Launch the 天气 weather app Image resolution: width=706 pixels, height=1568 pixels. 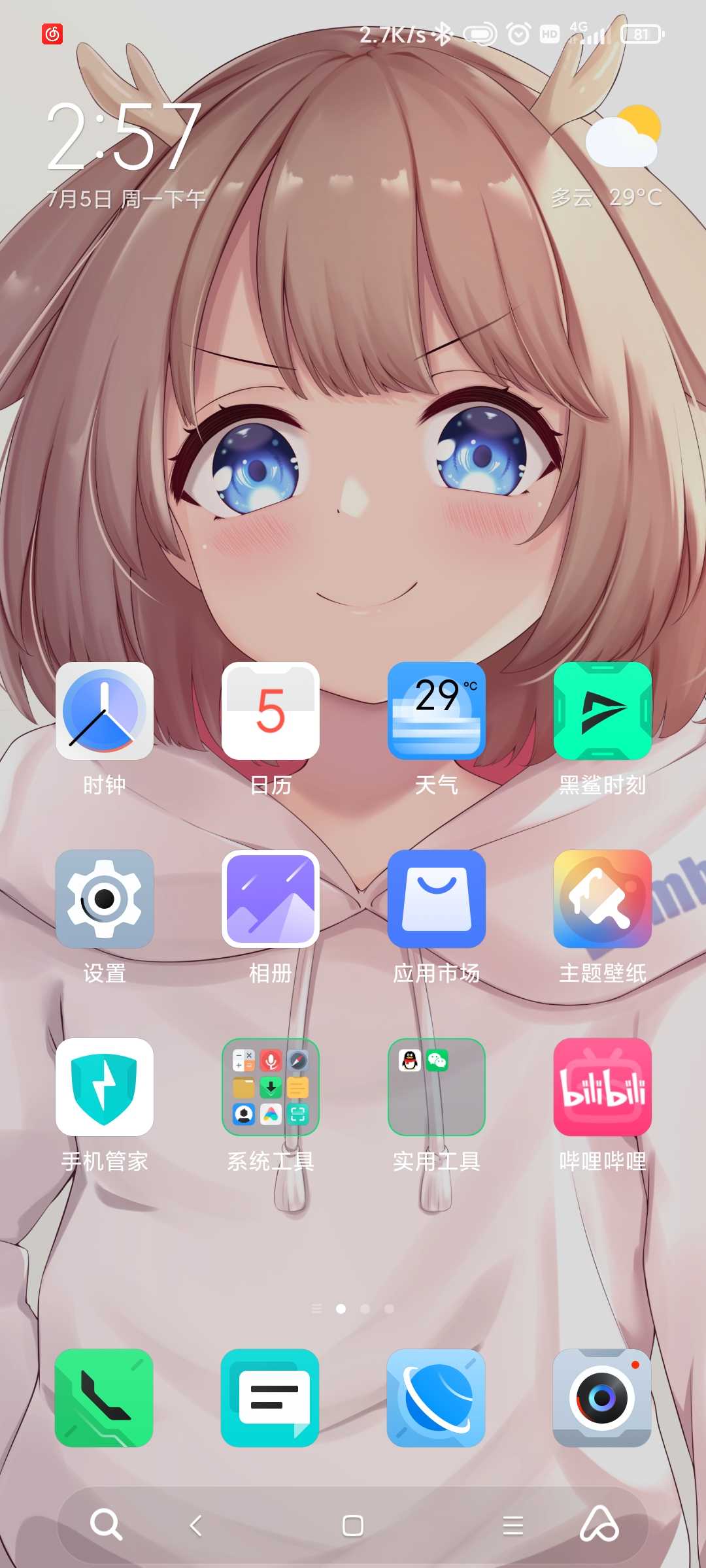[437, 711]
